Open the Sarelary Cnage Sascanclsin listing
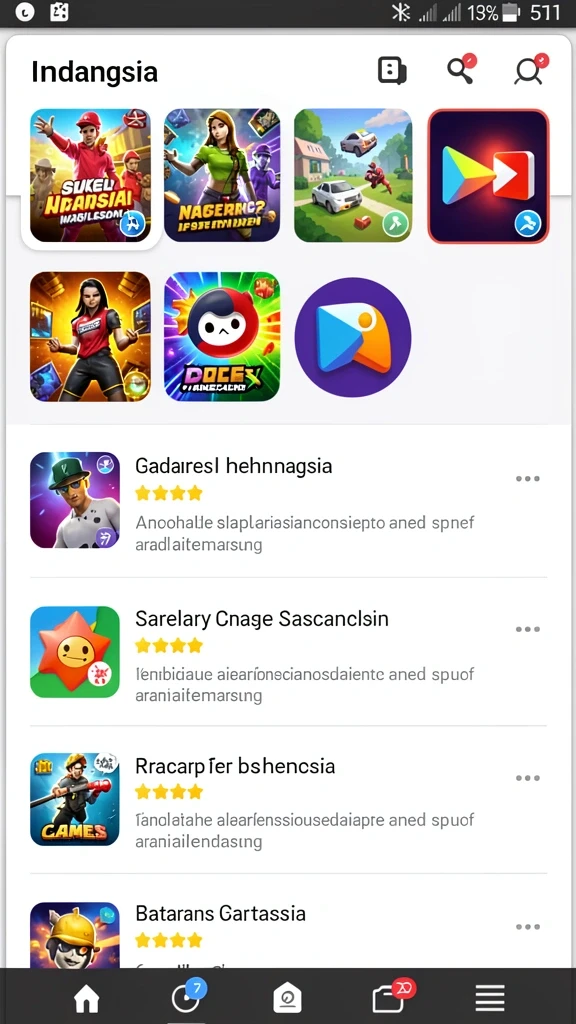576x1024 pixels. coord(288,652)
